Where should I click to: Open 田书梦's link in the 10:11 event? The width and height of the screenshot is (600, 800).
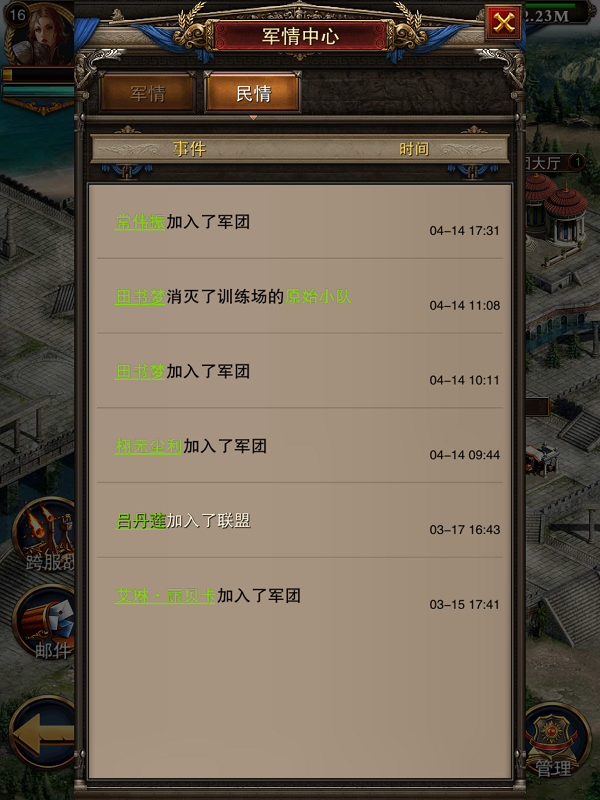pyautogui.click(x=140, y=372)
